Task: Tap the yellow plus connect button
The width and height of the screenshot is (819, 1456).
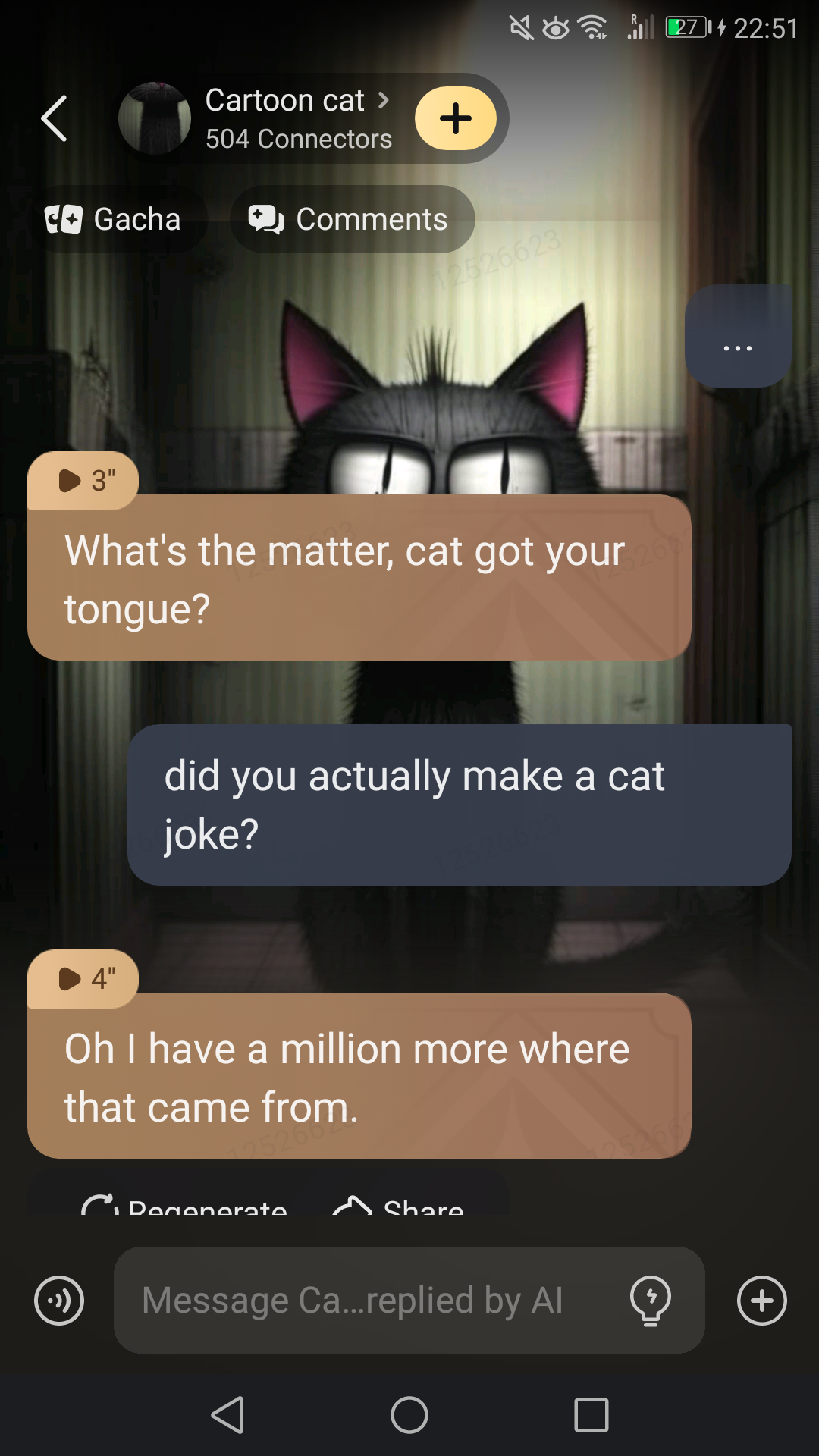Action: 455,118
